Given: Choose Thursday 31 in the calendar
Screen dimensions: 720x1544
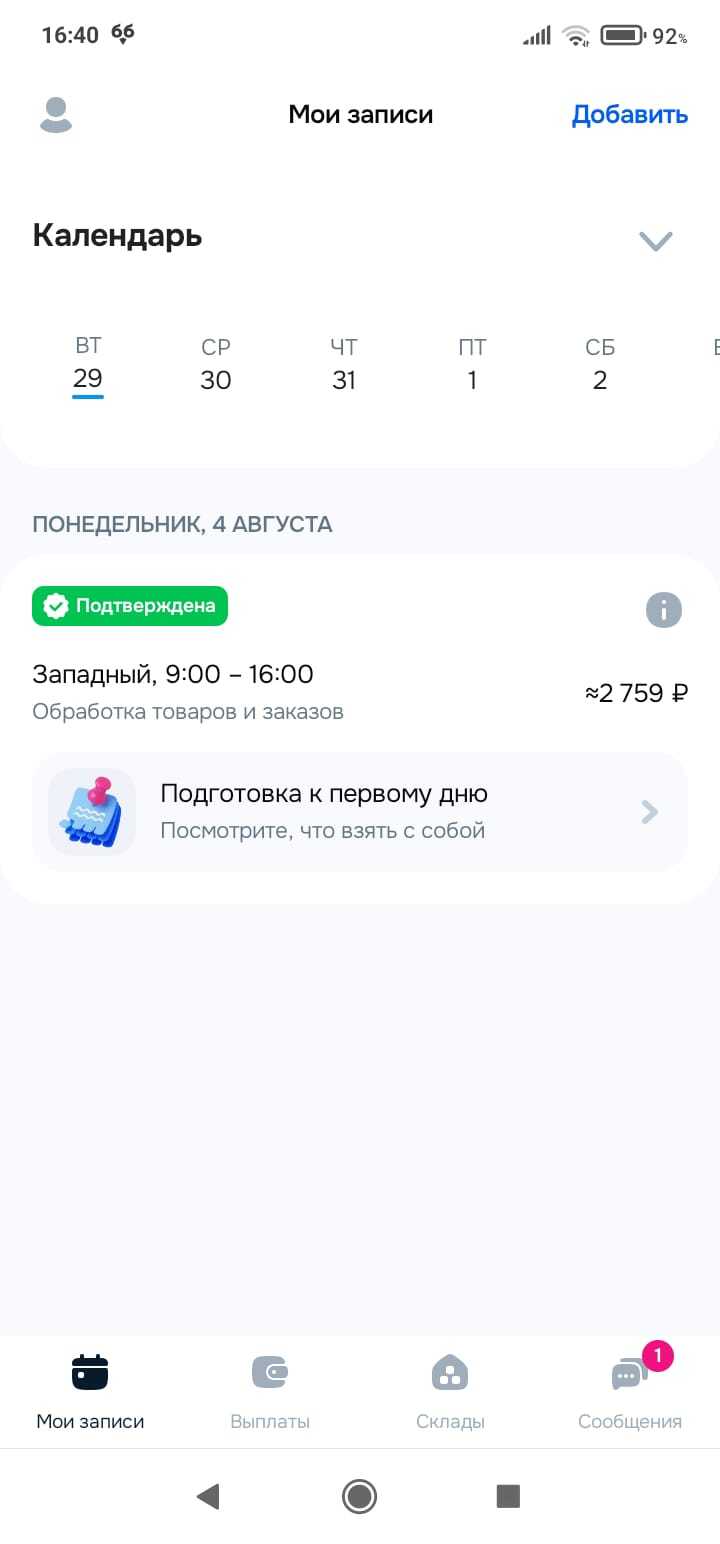Looking at the screenshot, I should pos(344,365).
